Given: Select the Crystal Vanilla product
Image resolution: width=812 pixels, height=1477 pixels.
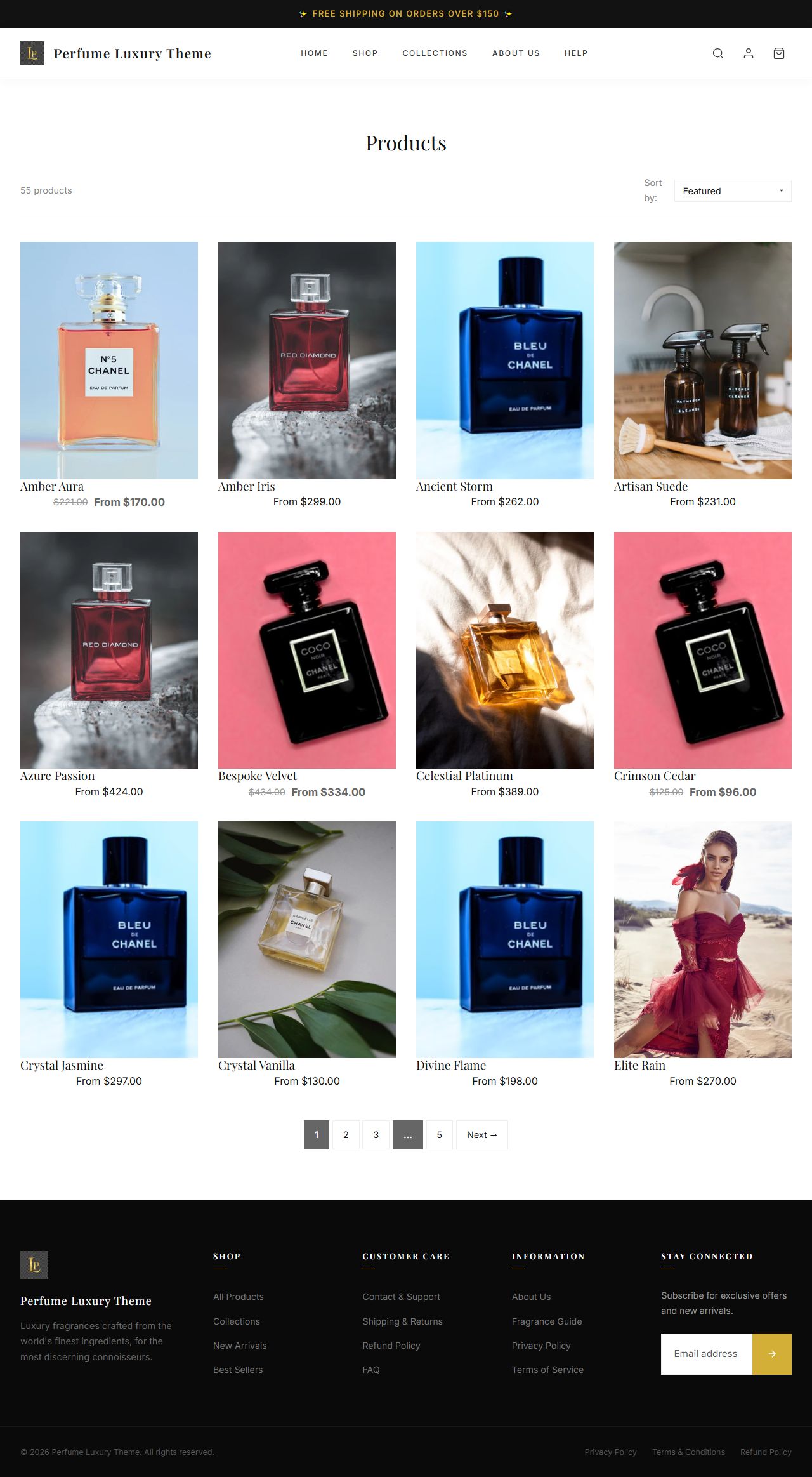Looking at the screenshot, I should (x=306, y=939).
